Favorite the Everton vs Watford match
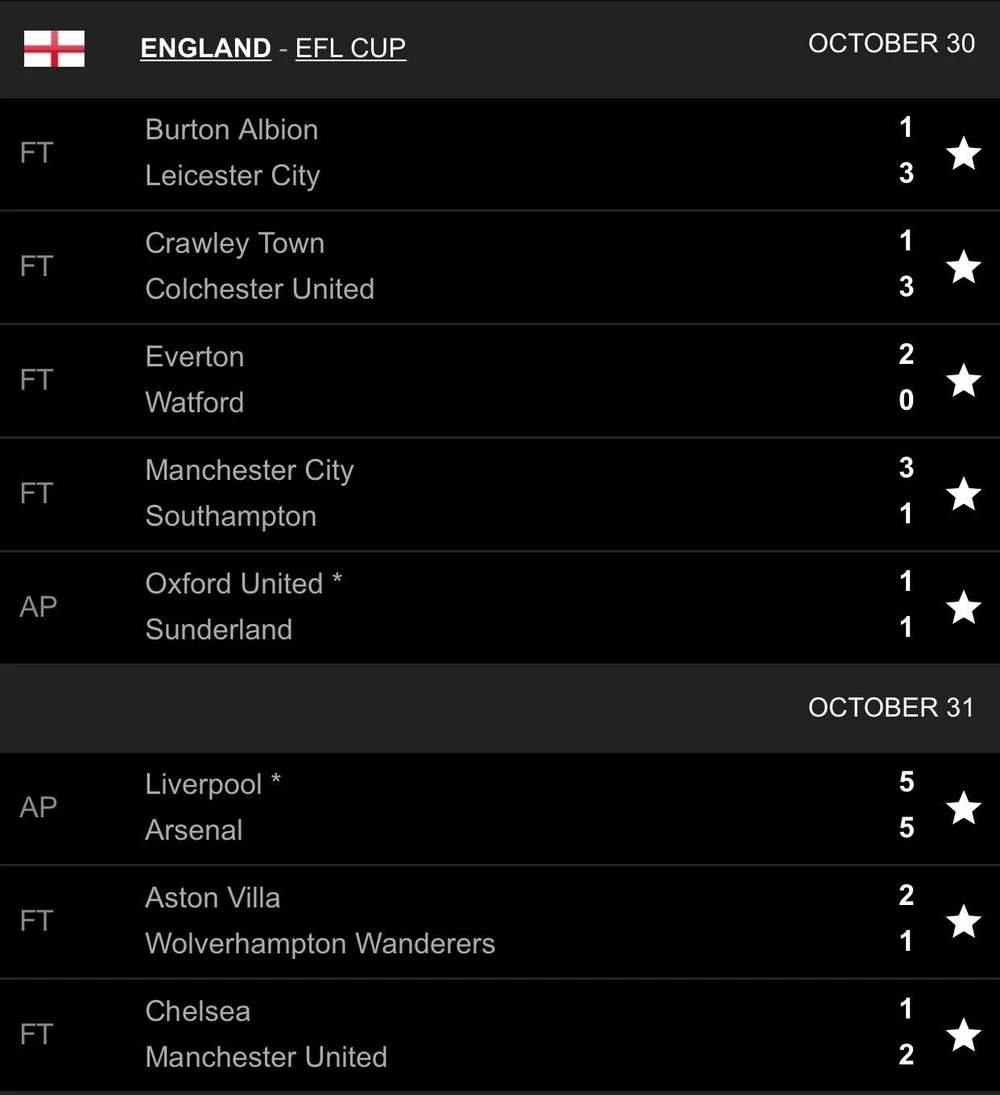1000x1095 pixels. tap(963, 381)
